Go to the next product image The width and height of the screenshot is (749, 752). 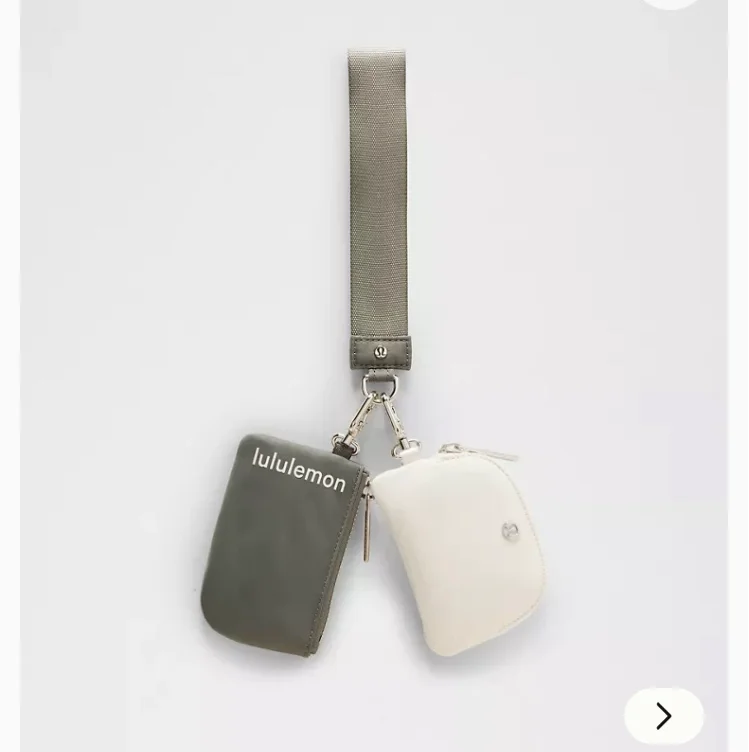tap(664, 716)
